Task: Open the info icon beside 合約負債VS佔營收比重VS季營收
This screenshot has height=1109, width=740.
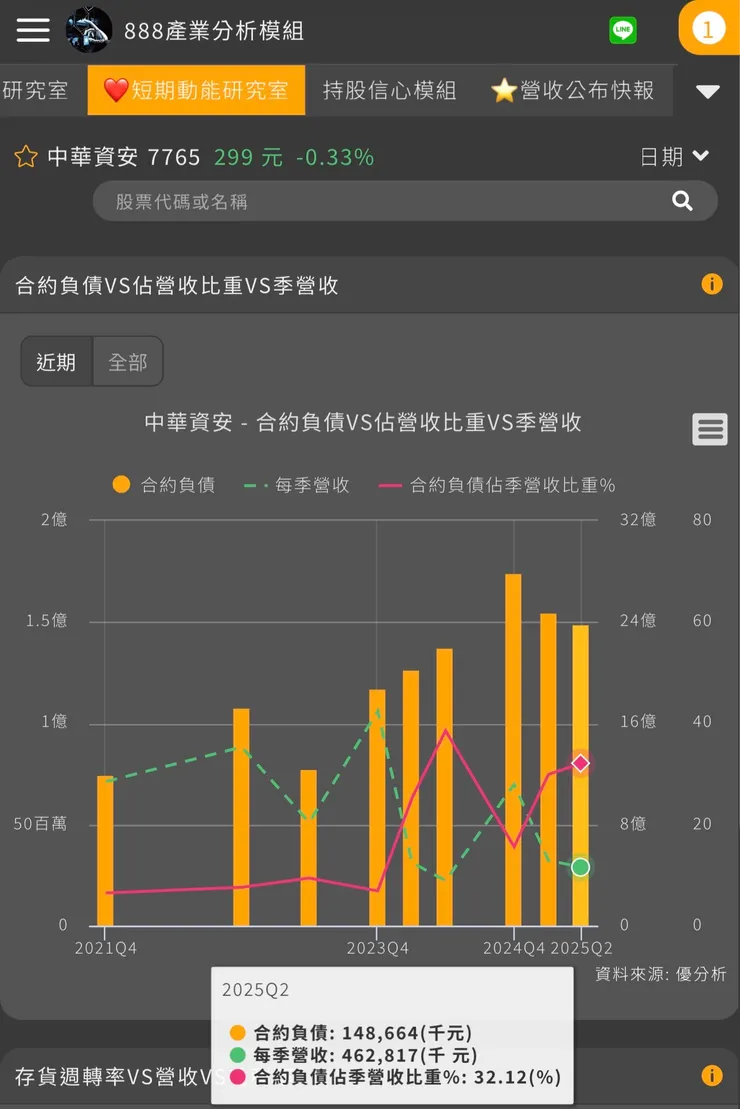Action: [x=712, y=284]
